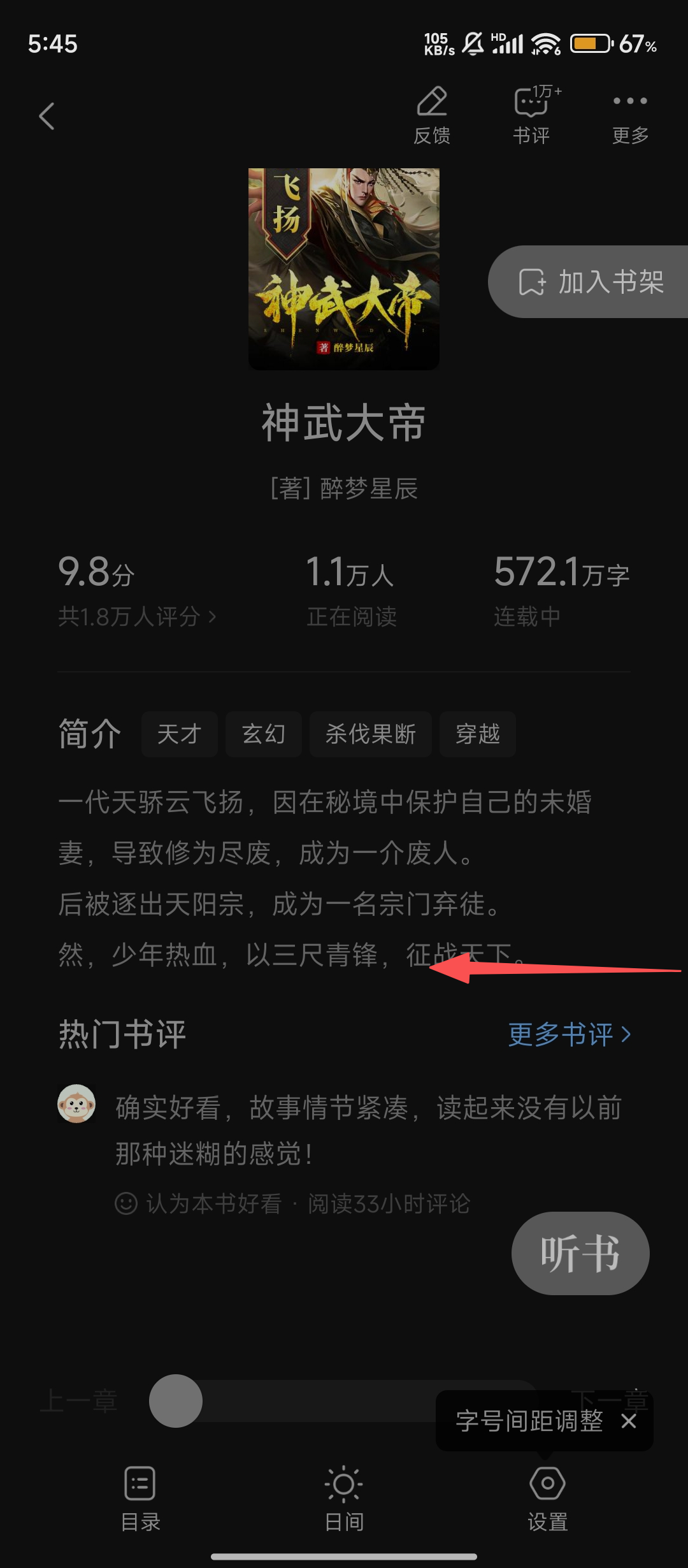Open reader 设置 settings
688x1568 pixels.
(x=547, y=1495)
